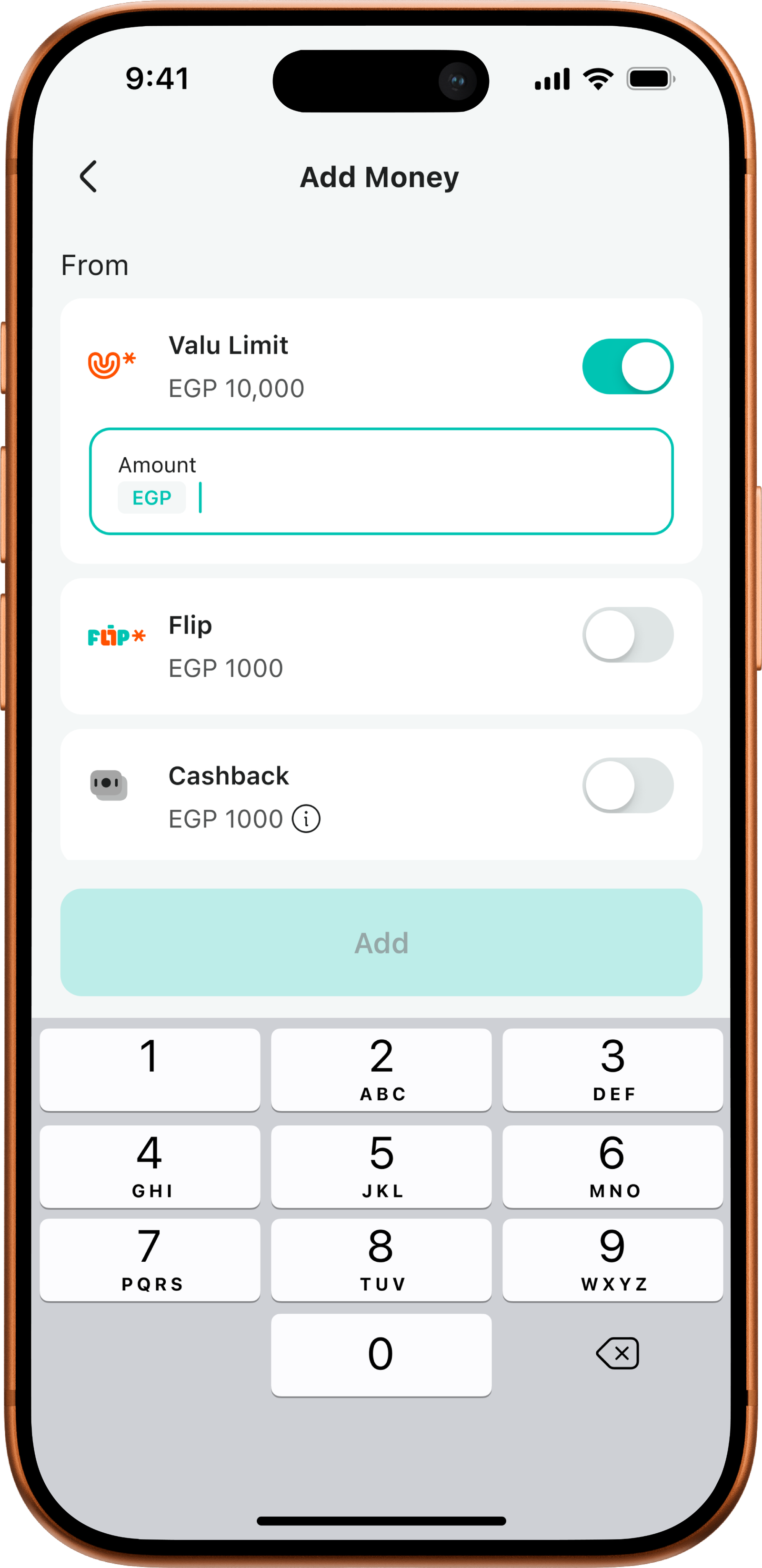This screenshot has height=1568, width=762.
Task: Enter digit 9 on keypad
Action: [612, 1259]
